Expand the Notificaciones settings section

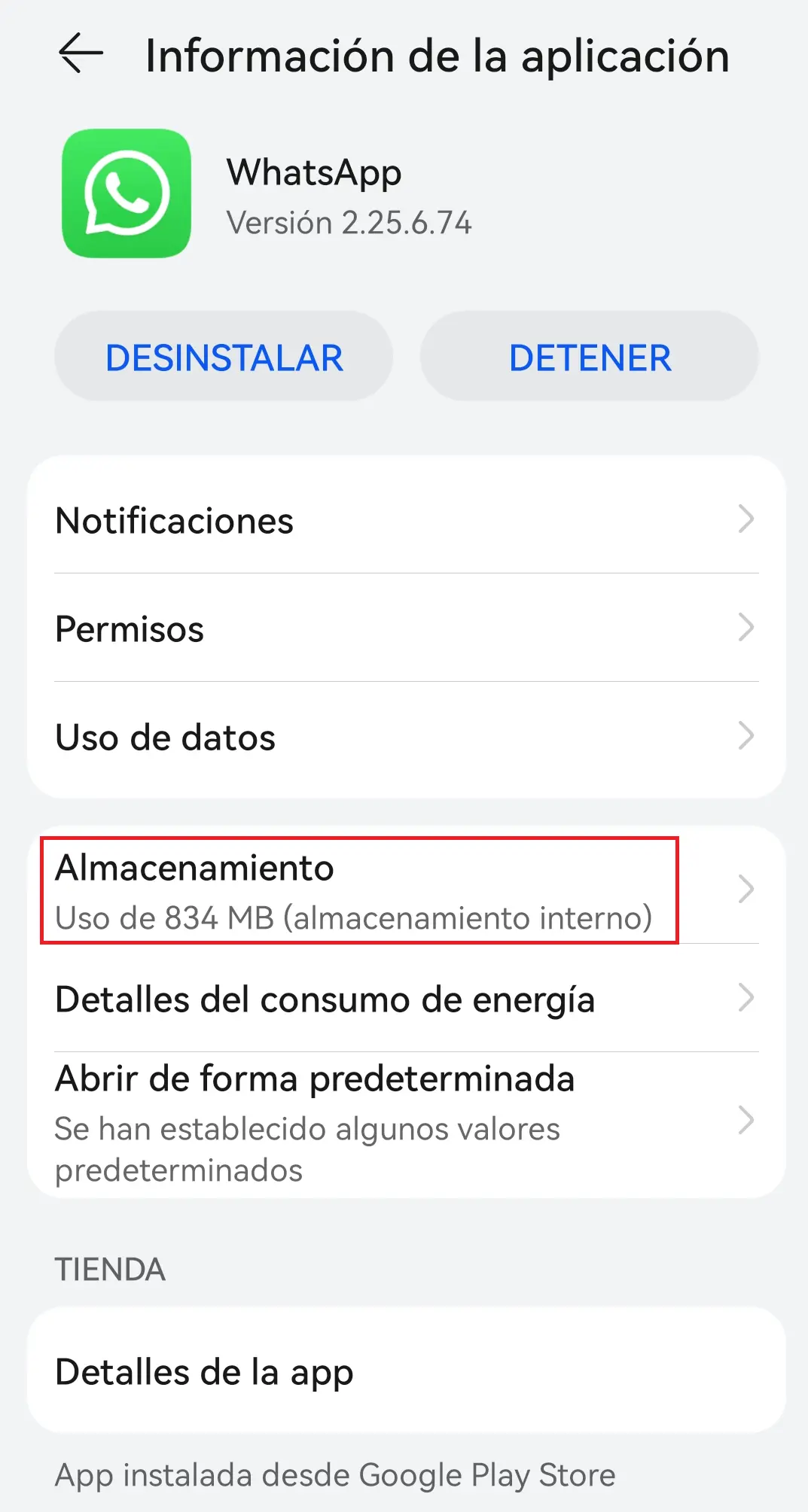301,519
